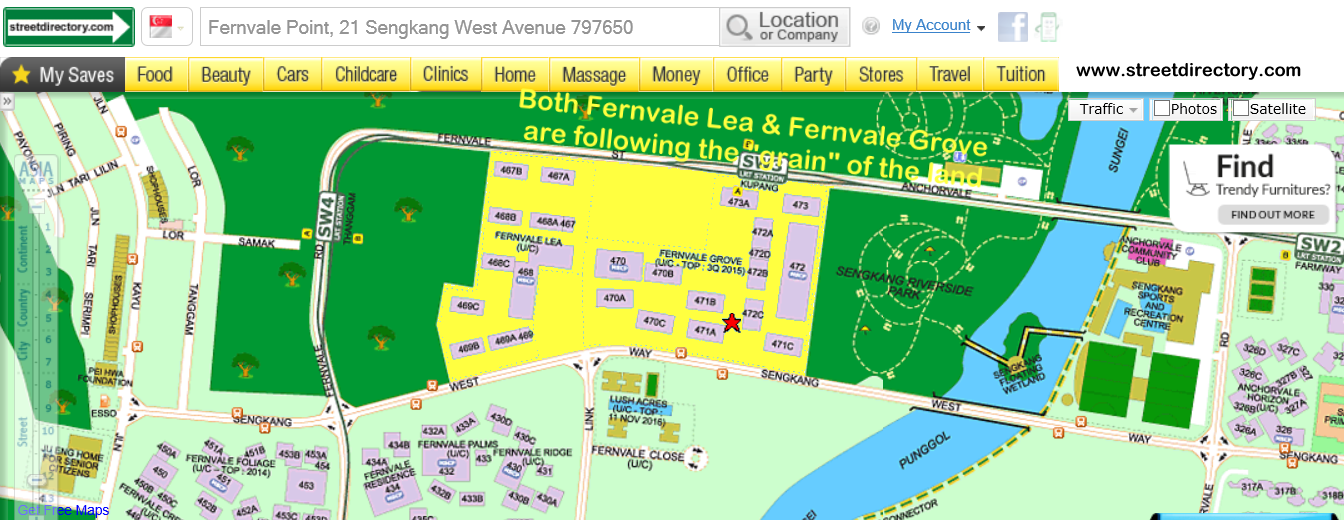Tap the address search box
The height and width of the screenshot is (520, 1344).
458,27
